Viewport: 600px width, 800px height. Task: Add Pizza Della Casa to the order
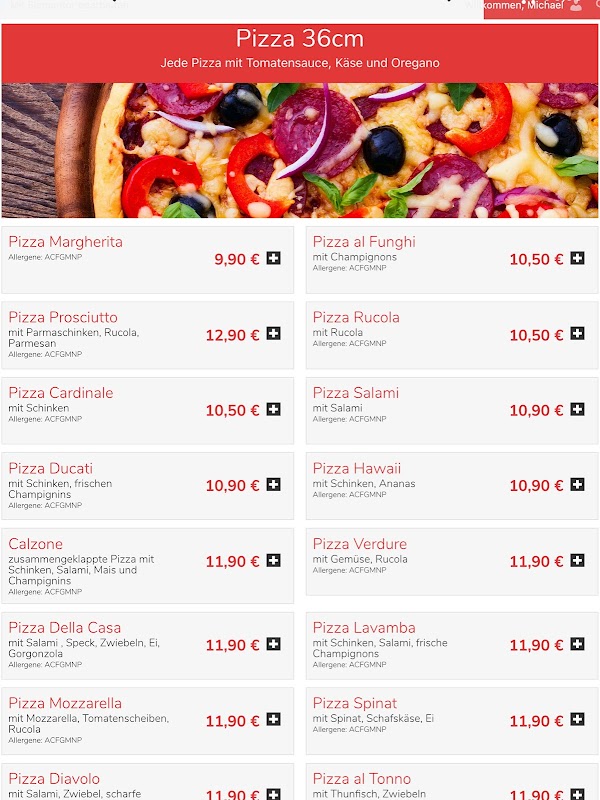[273, 645]
